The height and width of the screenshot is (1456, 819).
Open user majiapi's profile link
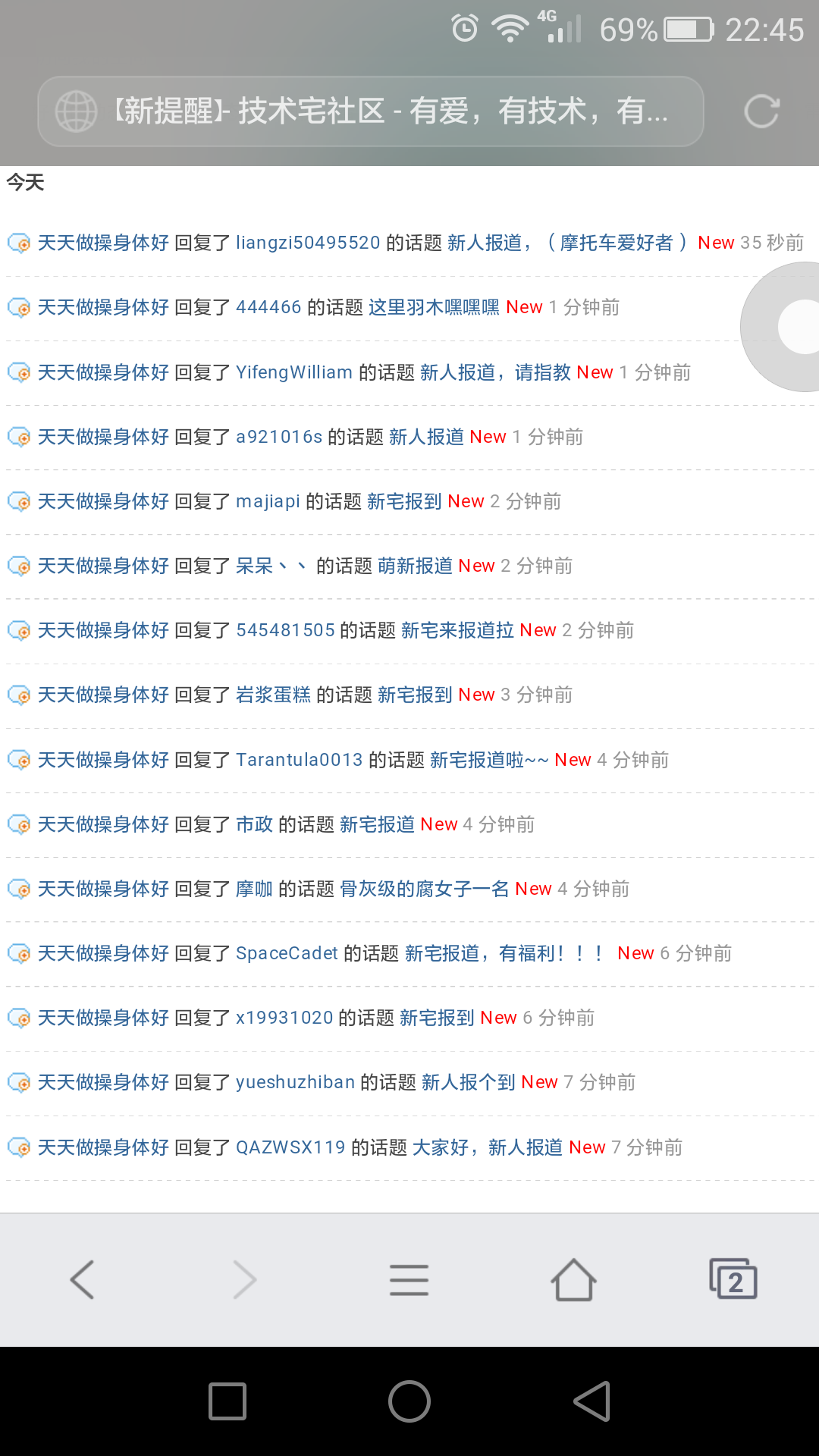pyautogui.click(x=268, y=501)
